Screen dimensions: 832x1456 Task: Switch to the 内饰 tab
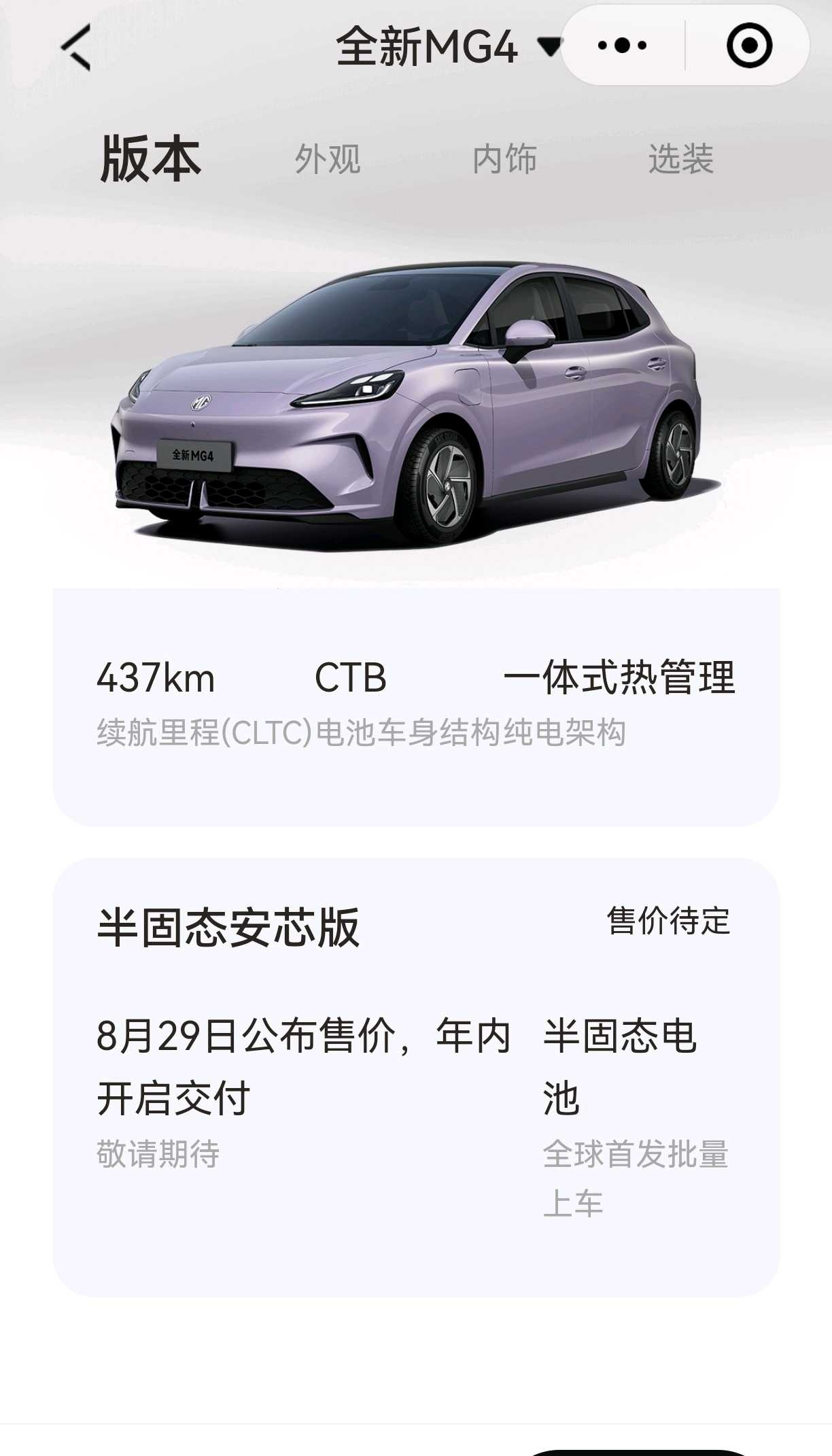tap(504, 159)
